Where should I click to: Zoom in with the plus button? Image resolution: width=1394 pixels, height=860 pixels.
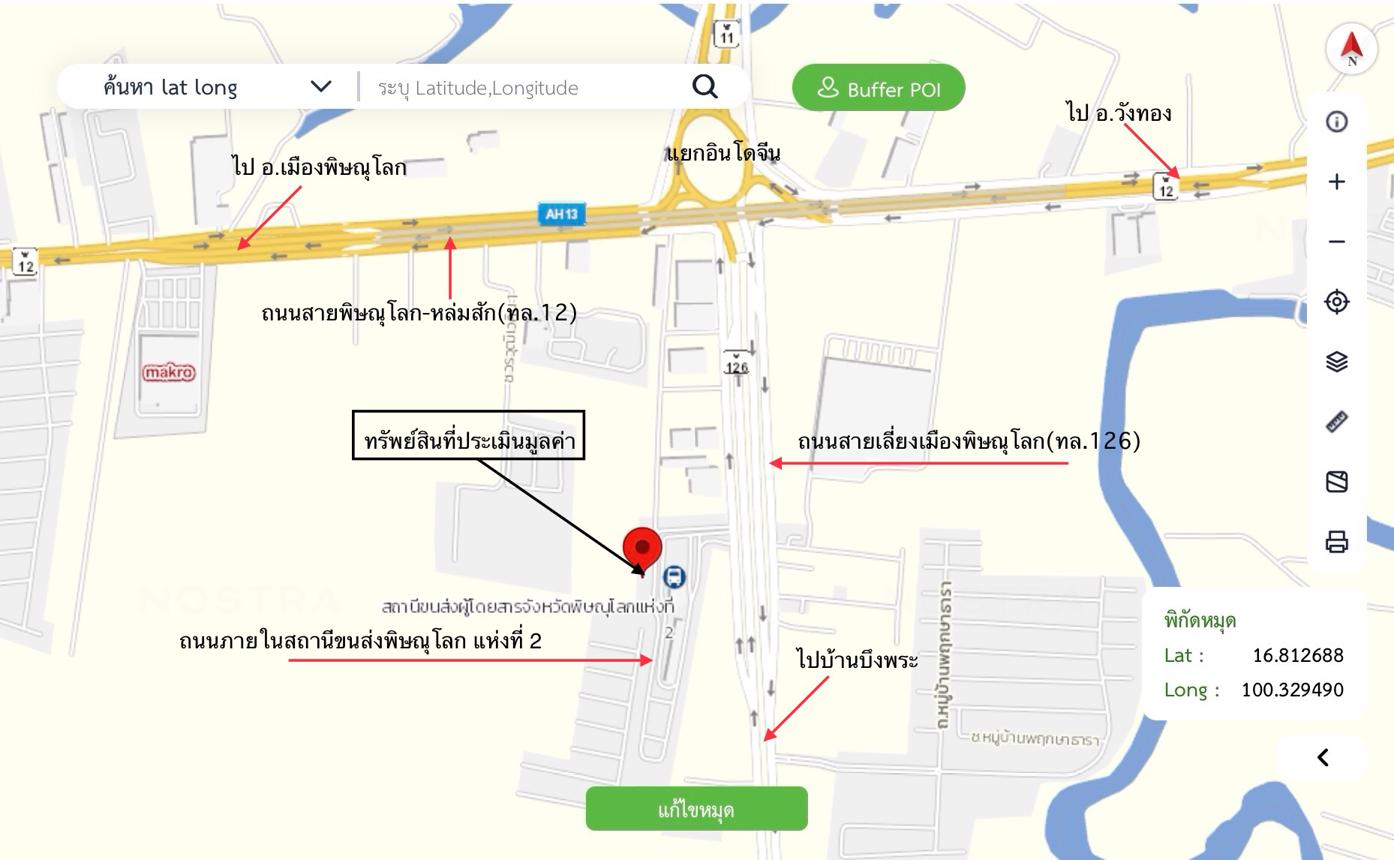pos(1336,182)
